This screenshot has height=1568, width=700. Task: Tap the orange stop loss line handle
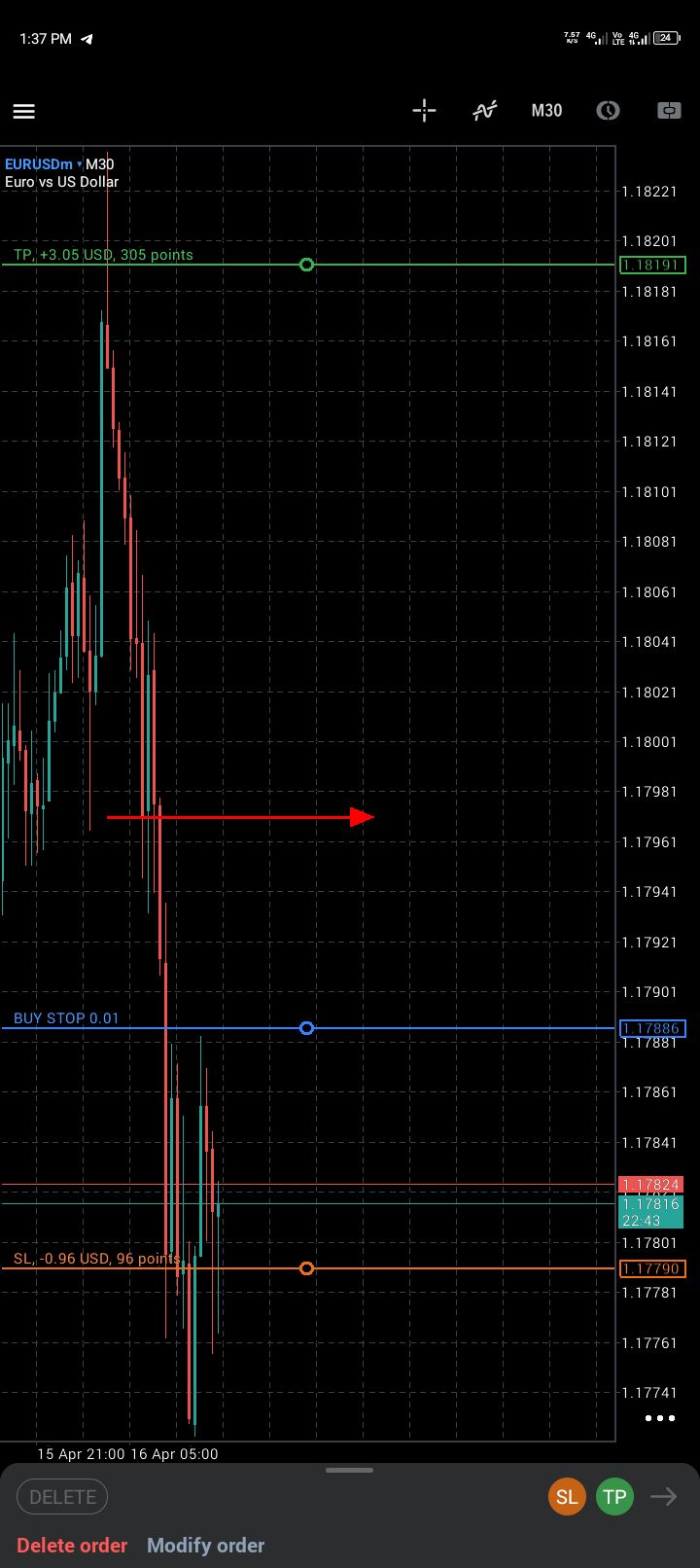click(306, 1268)
